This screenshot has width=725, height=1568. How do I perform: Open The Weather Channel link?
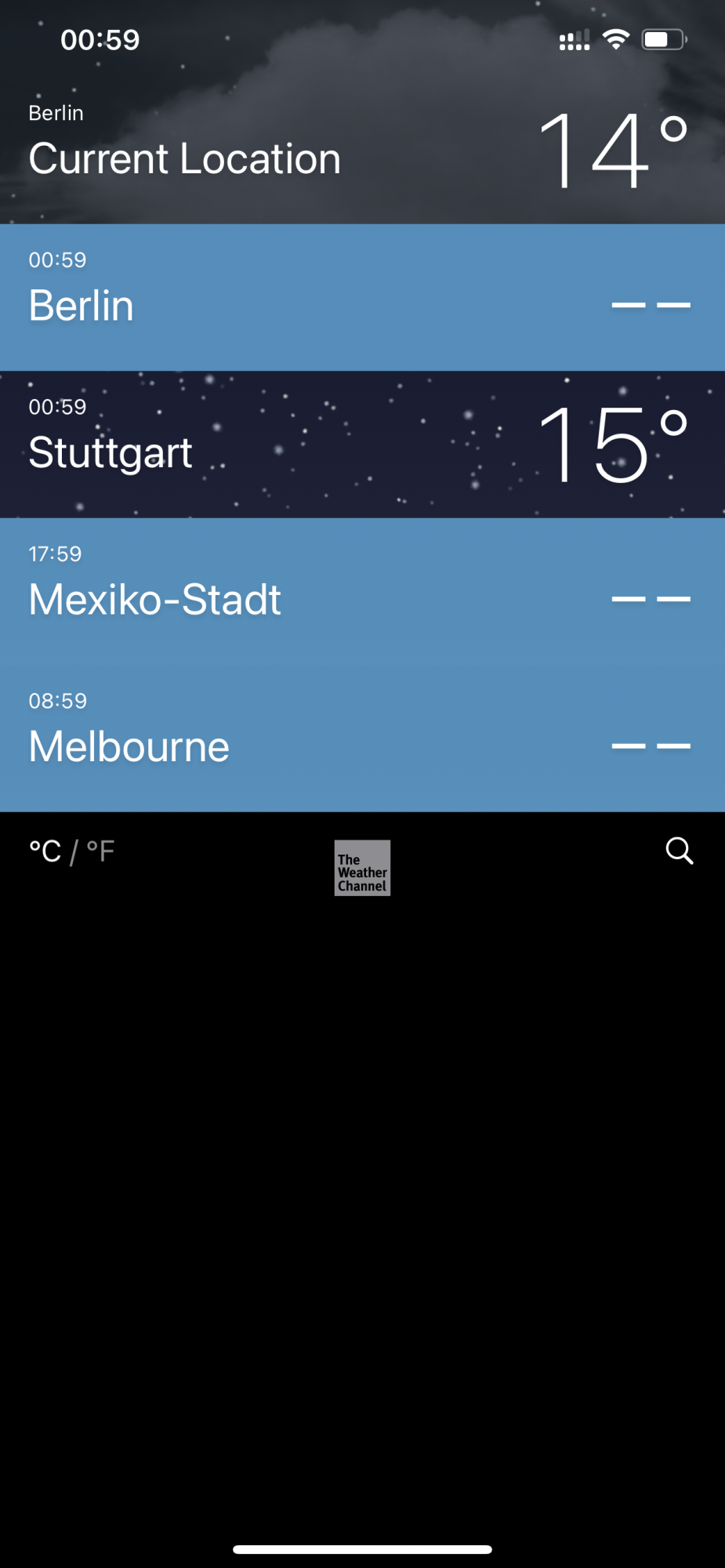click(362, 868)
